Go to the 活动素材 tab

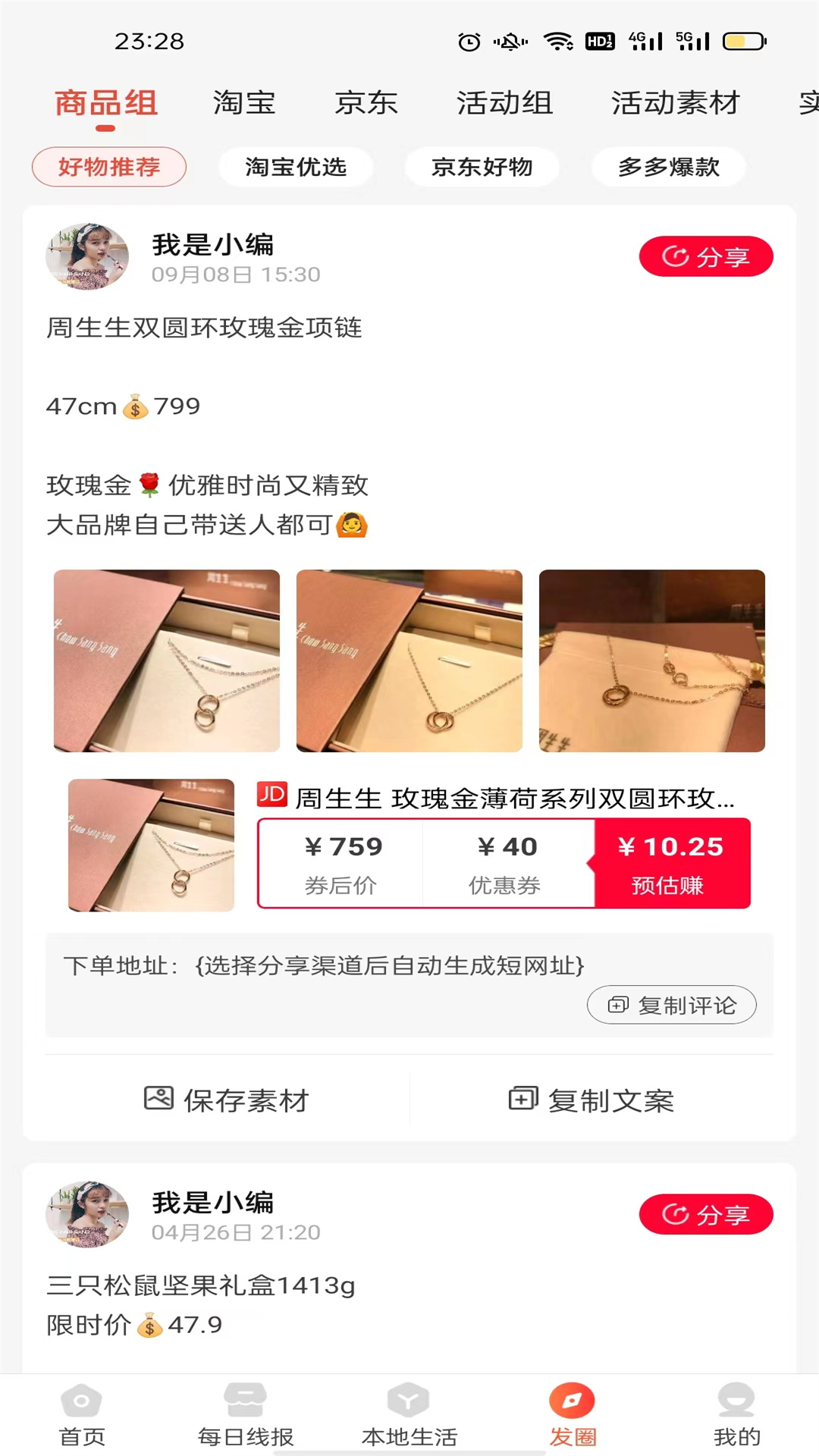pyautogui.click(x=675, y=102)
